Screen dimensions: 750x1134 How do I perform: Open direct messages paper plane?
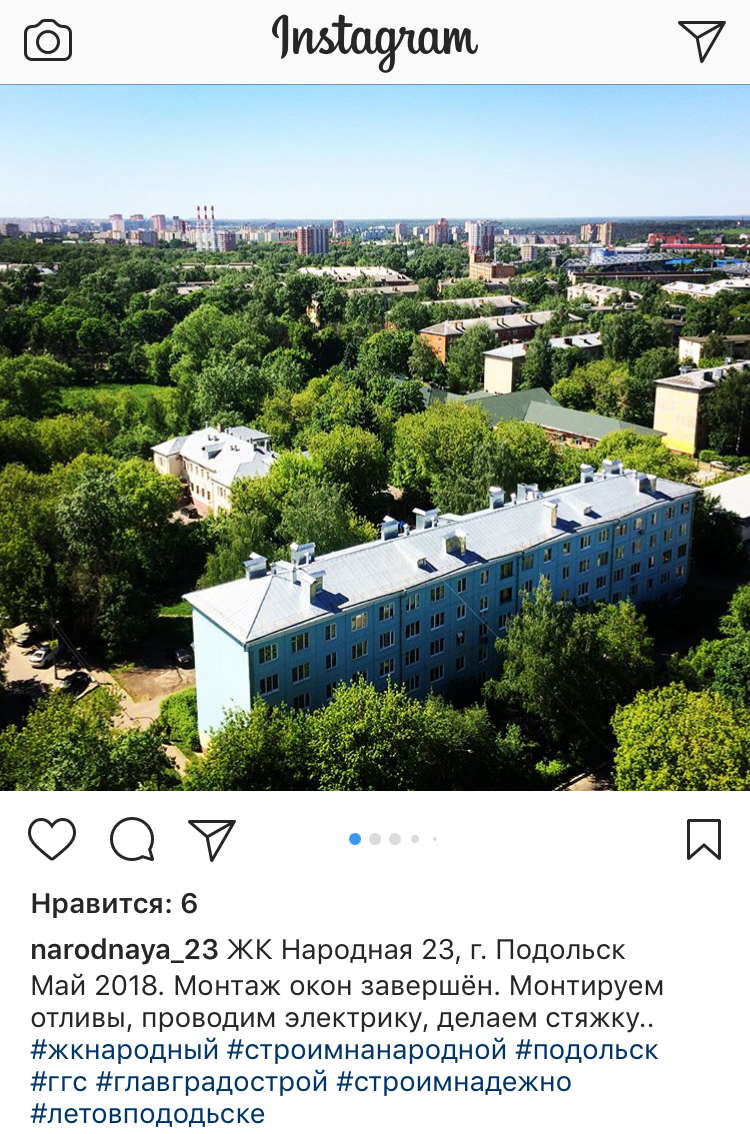tap(701, 41)
